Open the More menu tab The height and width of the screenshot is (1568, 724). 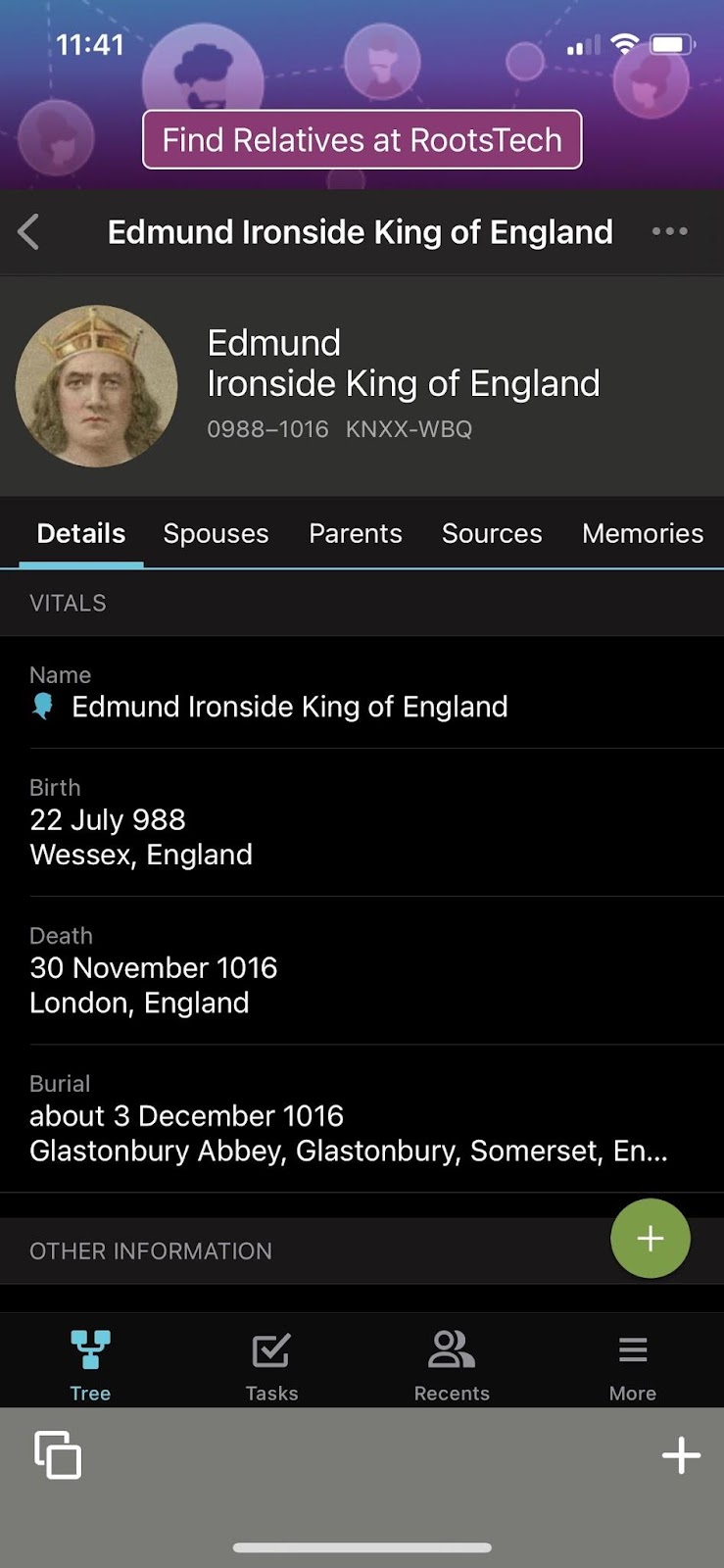(x=633, y=1364)
